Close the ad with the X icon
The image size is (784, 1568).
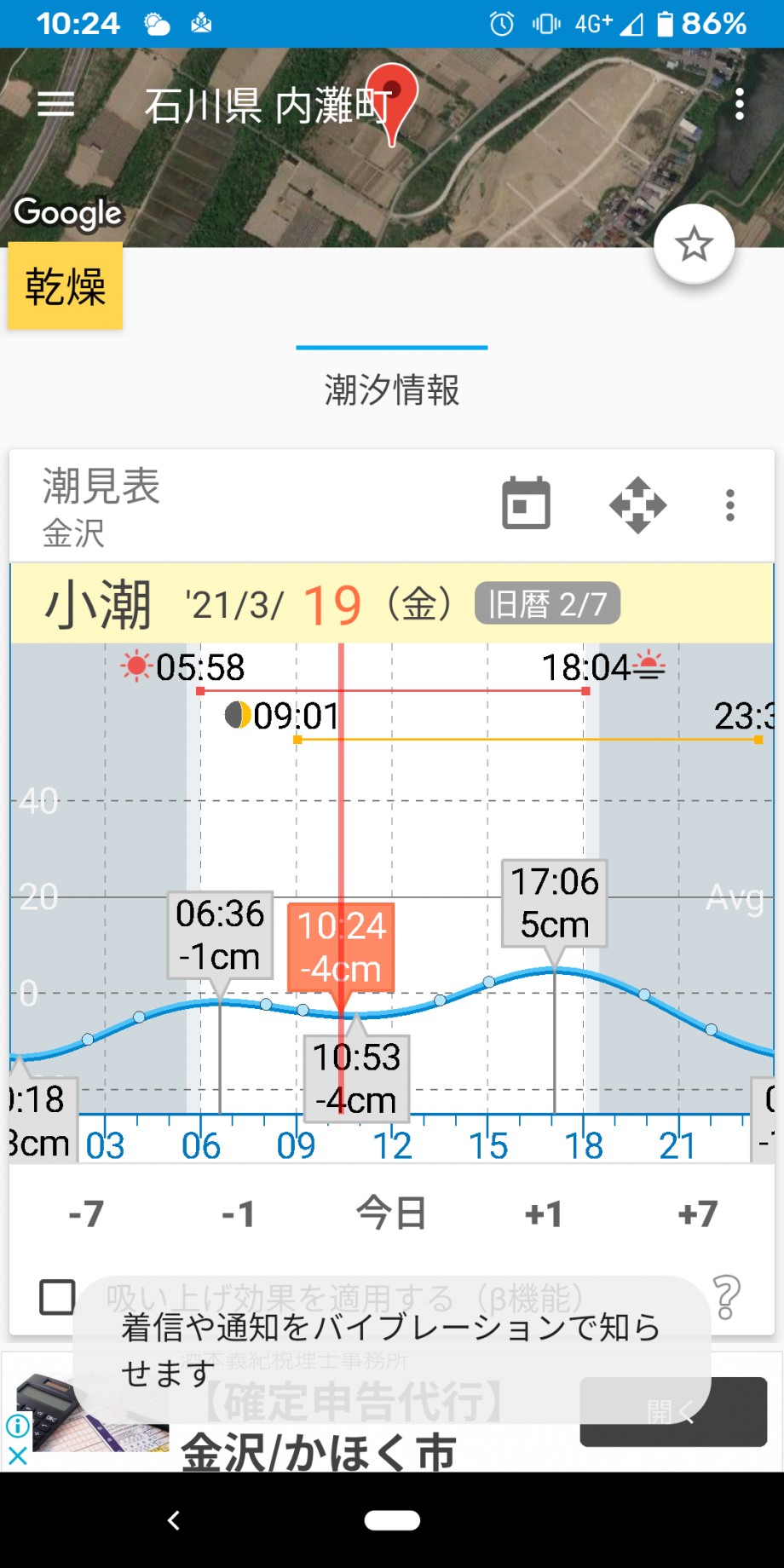point(17,1456)
